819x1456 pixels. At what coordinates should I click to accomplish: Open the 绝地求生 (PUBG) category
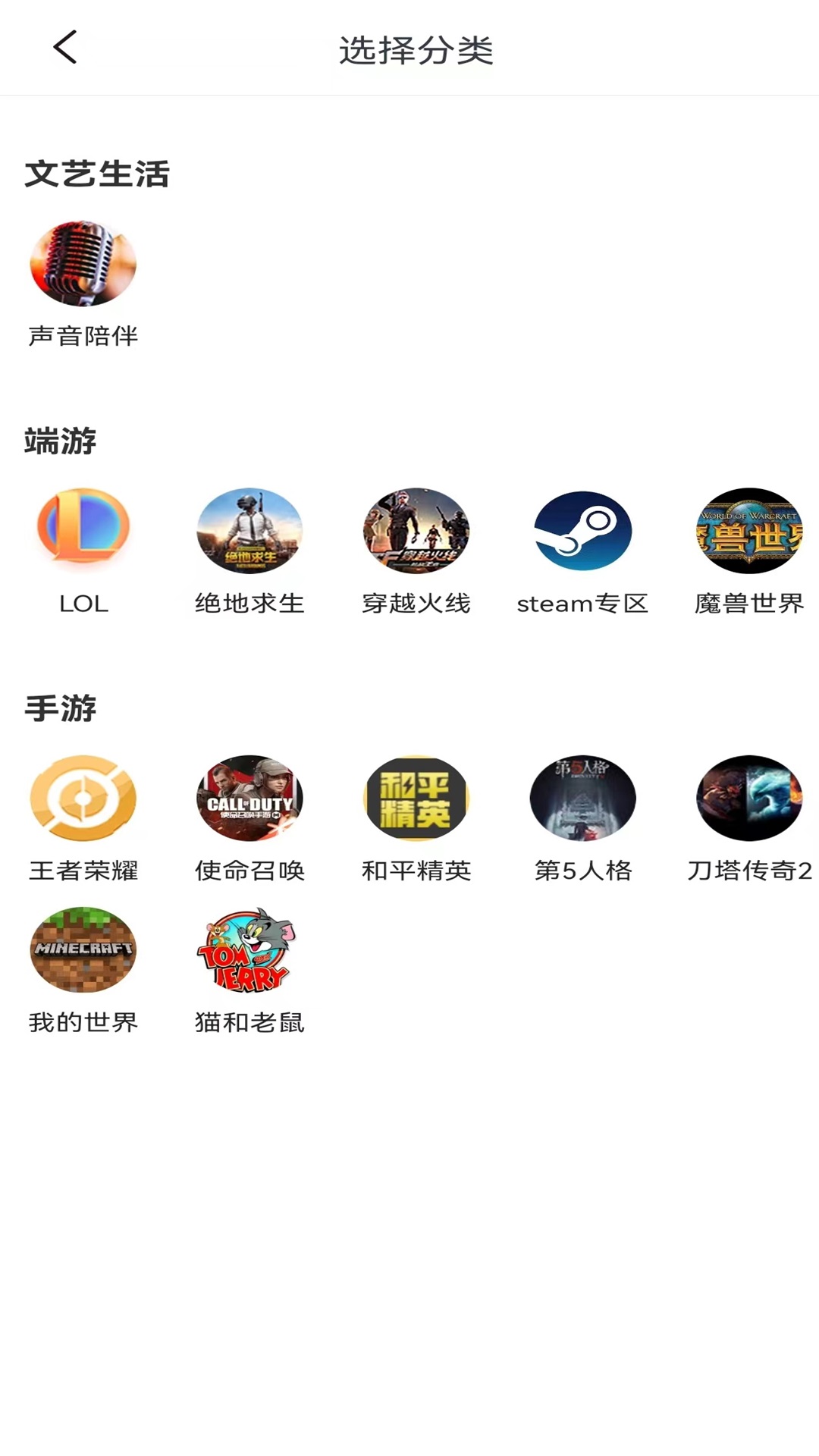[x=249, y=531]
